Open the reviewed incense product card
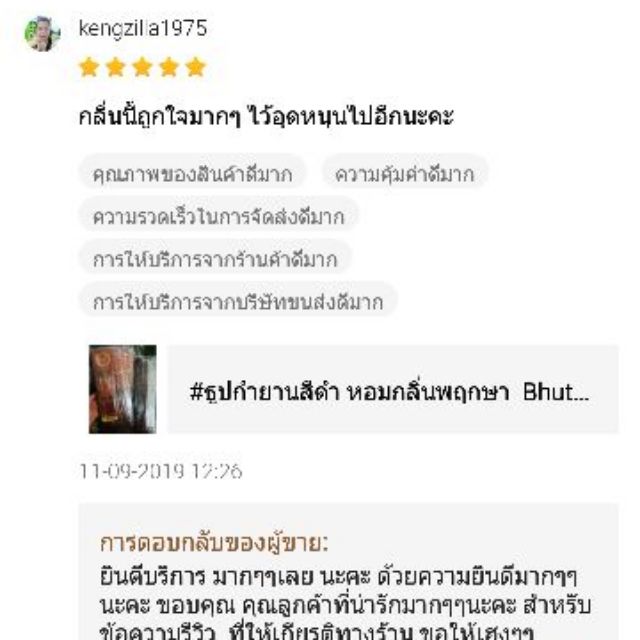The image size is (640, 640). (388, 390)
